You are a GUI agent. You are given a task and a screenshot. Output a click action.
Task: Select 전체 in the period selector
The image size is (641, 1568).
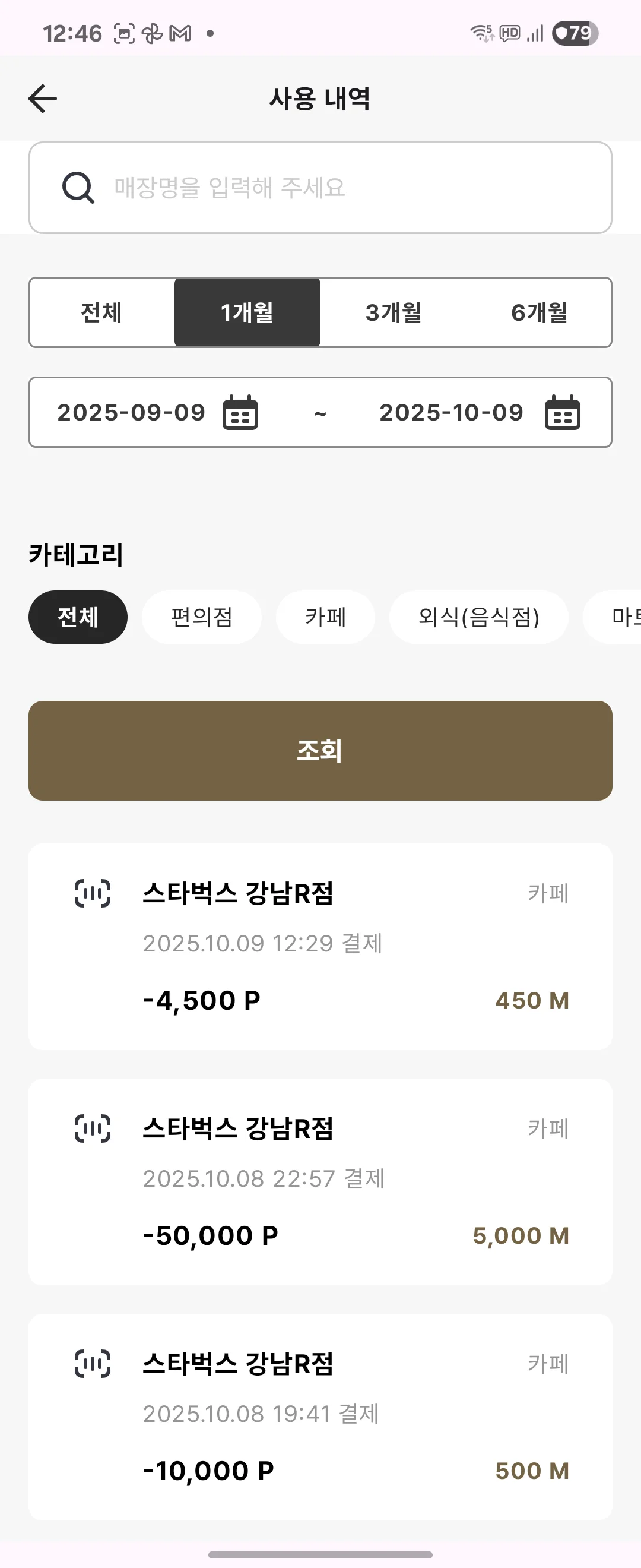[x=101, y=312]
